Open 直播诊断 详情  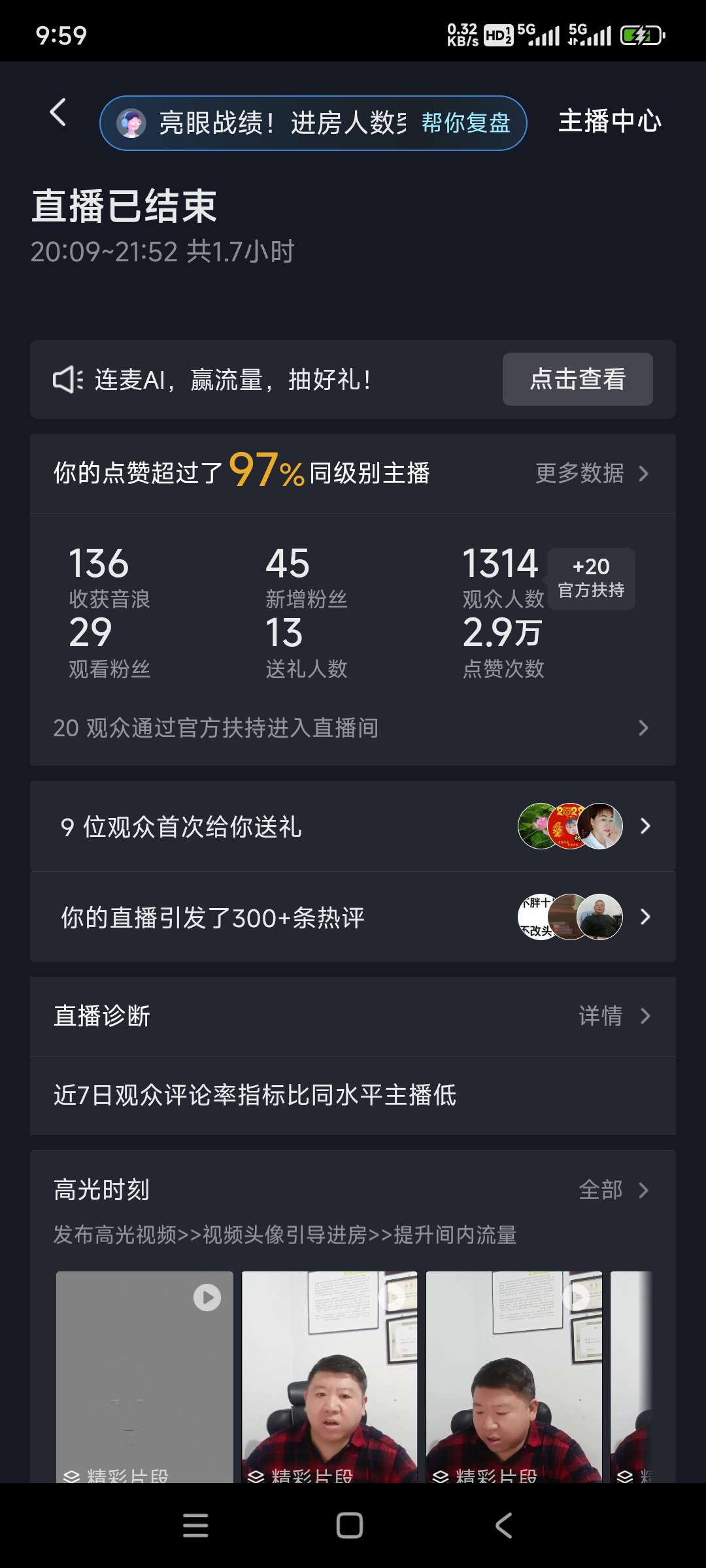(613, 1016)
